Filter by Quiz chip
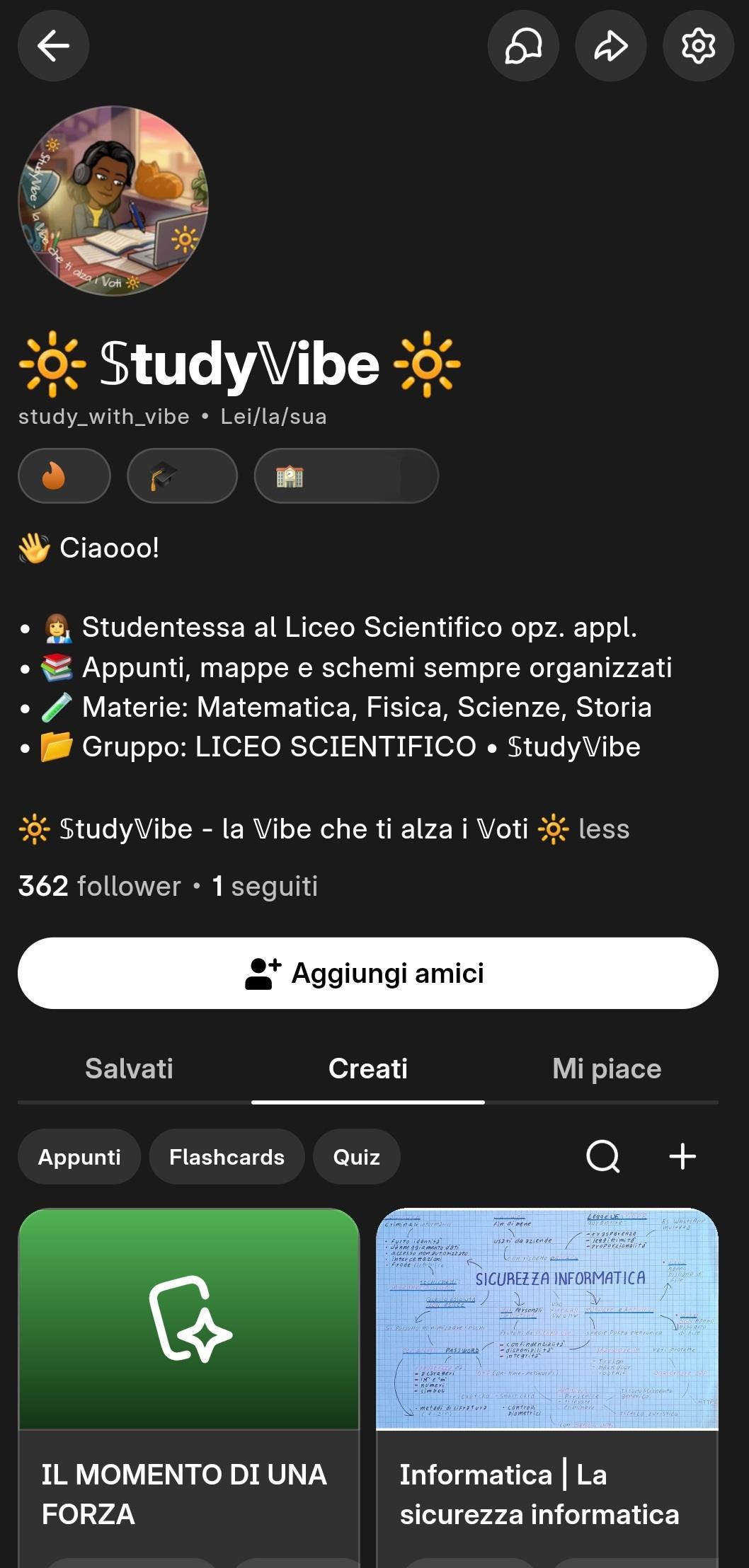This screenshot has height=1568, width=749. [x=356, y=1157]
